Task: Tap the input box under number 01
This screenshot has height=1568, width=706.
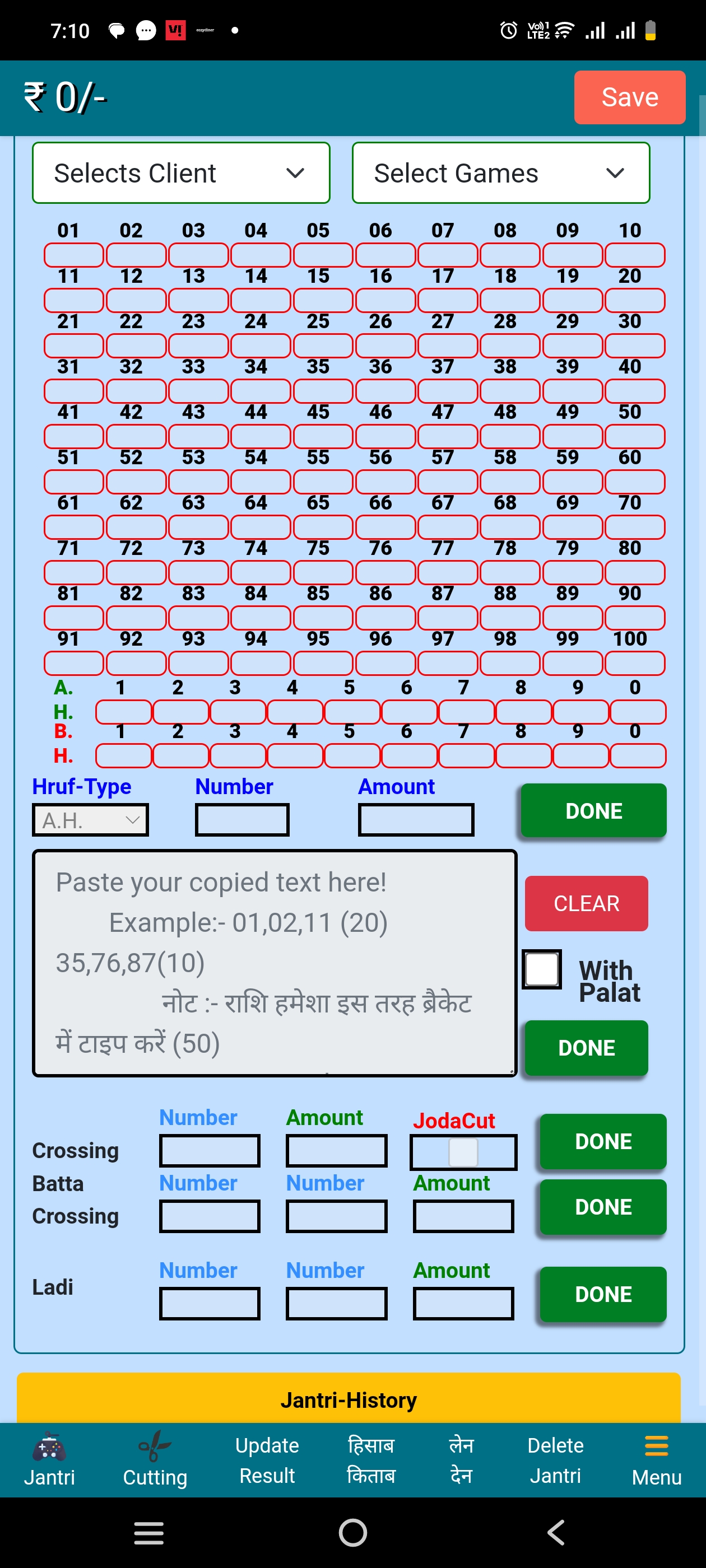Action: coord(74,255)
